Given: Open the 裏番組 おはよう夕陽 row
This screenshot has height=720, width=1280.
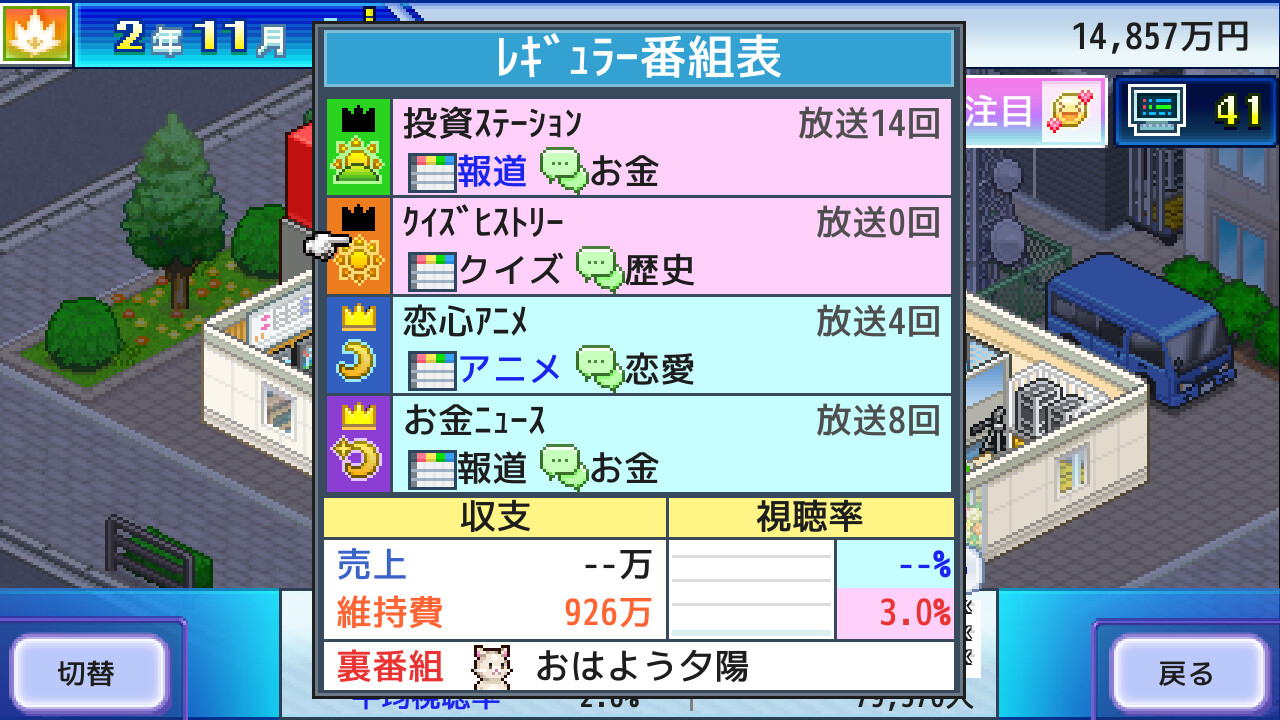Looking at the screenshot, I should pyautogui.click(x=640, y=666).
